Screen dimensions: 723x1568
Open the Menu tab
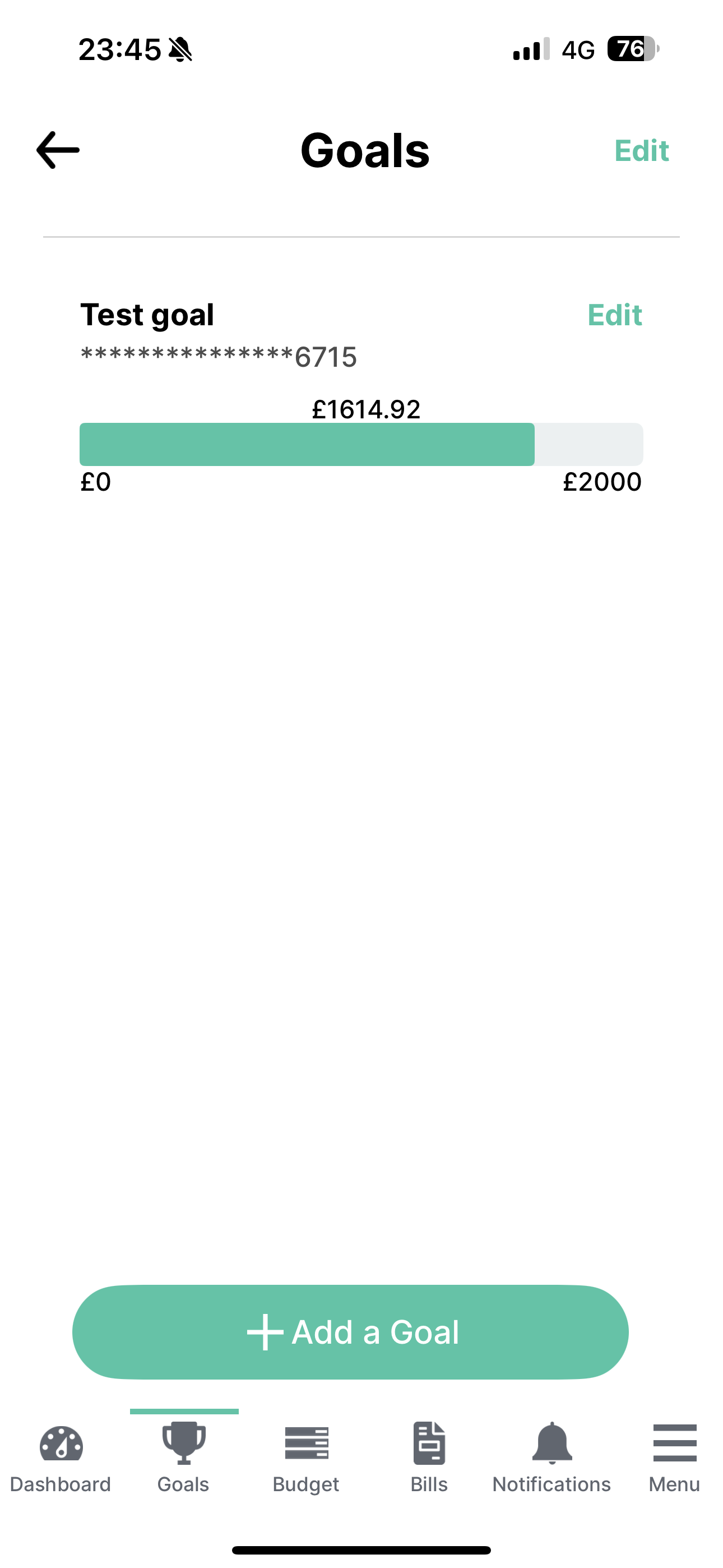point(674,1457)
